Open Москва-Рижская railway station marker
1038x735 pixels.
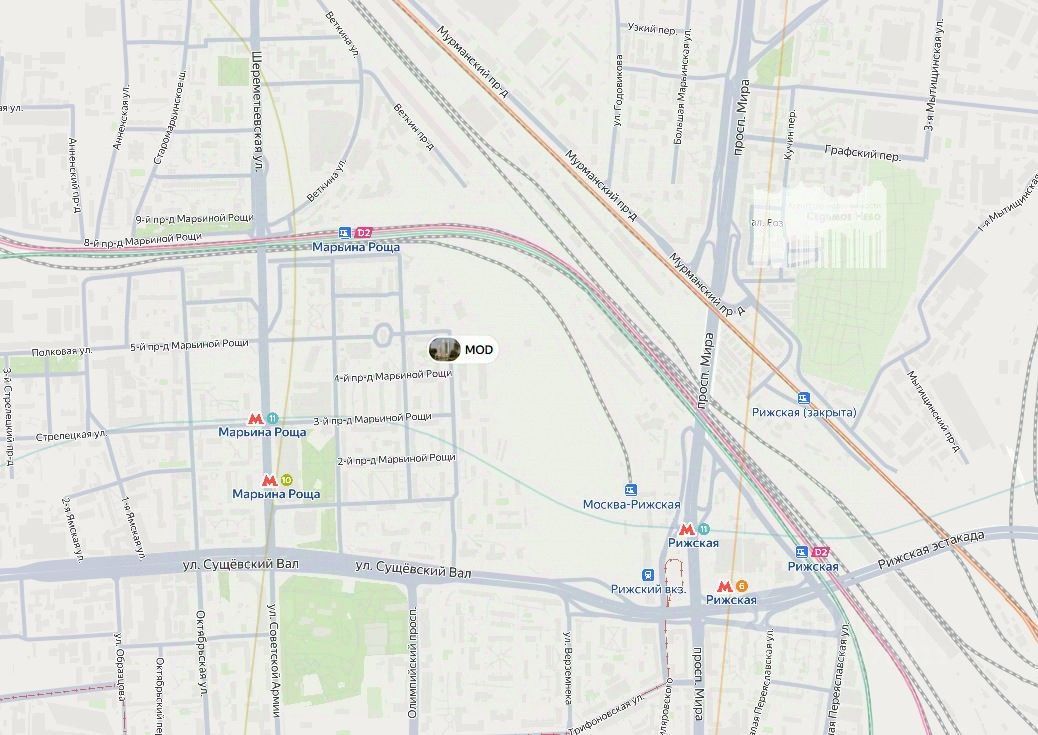(631, 489)
